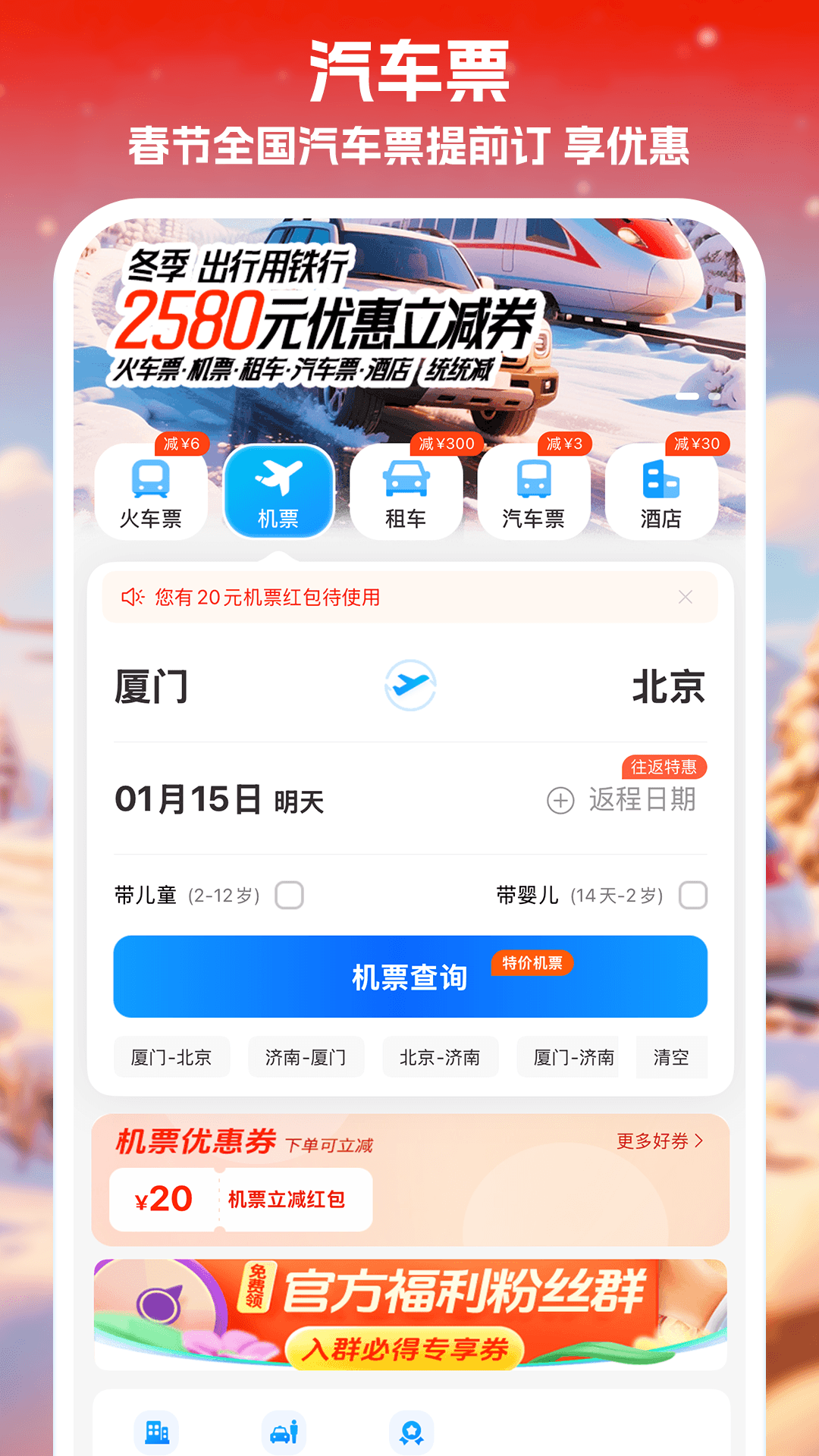Image resolution: width=819 pixels, height=1456 pixels.
Task: Dismiss the 20元机票红包 notification banner
Action: coord(685,597)
